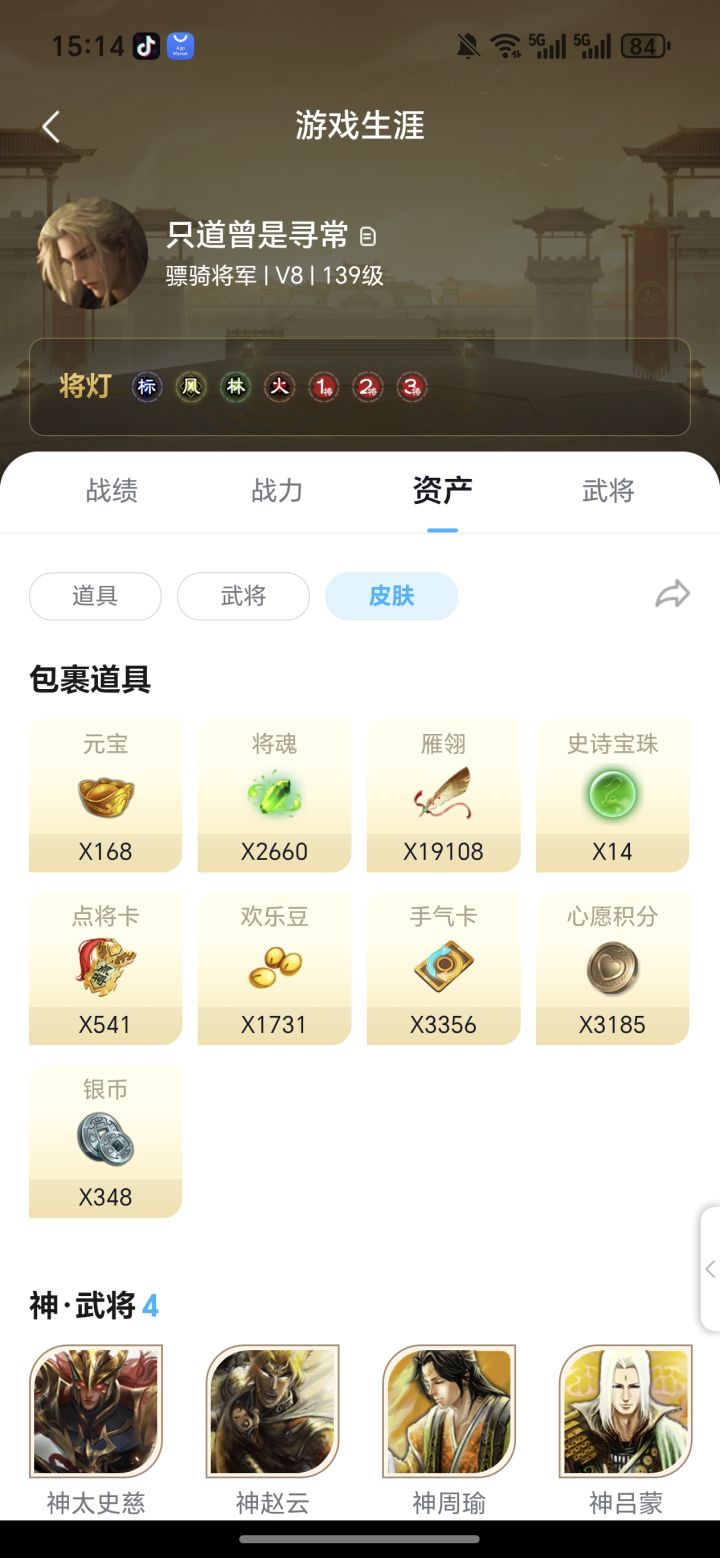Activate the 皮肤 filter pill
Screen dimensions: 720x1558
391,596
